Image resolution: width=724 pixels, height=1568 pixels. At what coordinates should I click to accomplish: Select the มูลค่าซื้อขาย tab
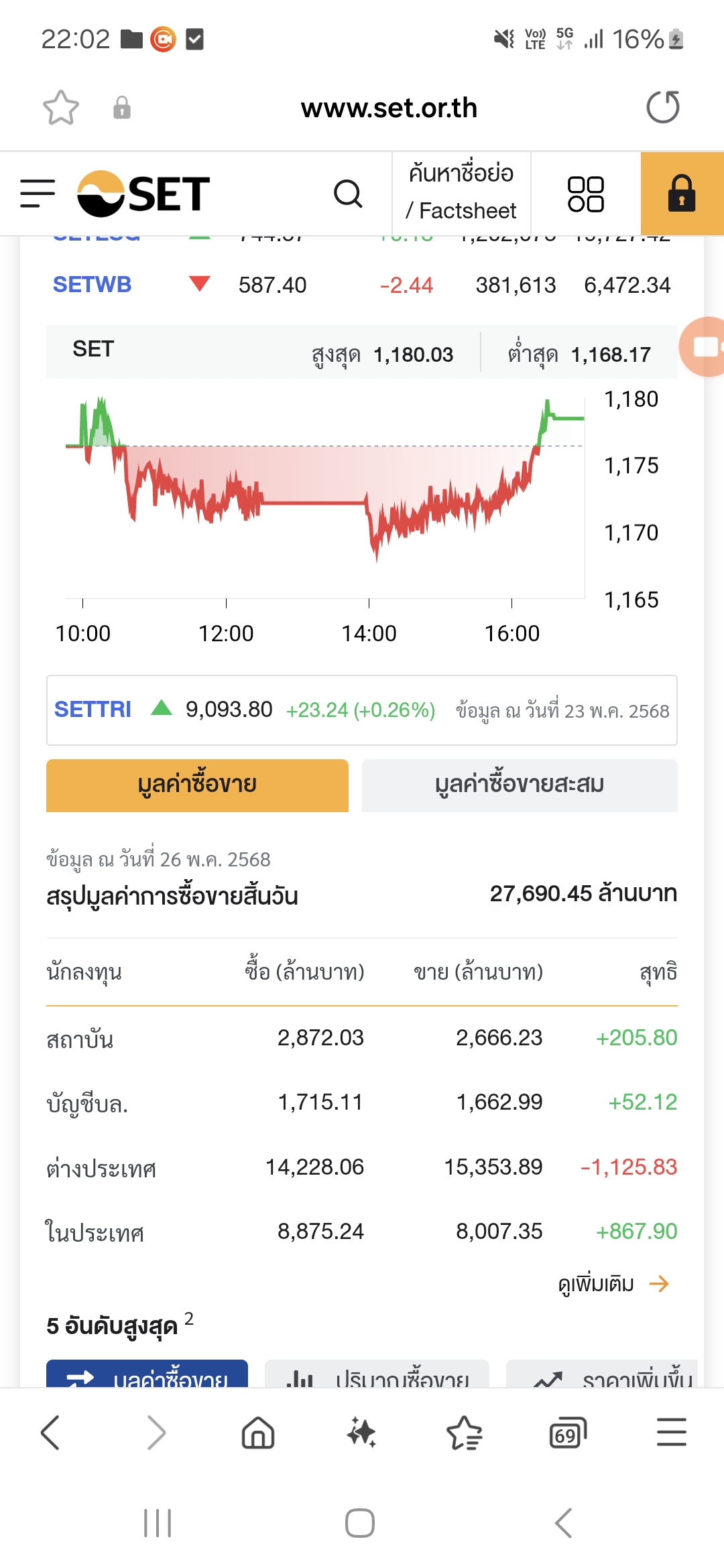coord(197,785)
